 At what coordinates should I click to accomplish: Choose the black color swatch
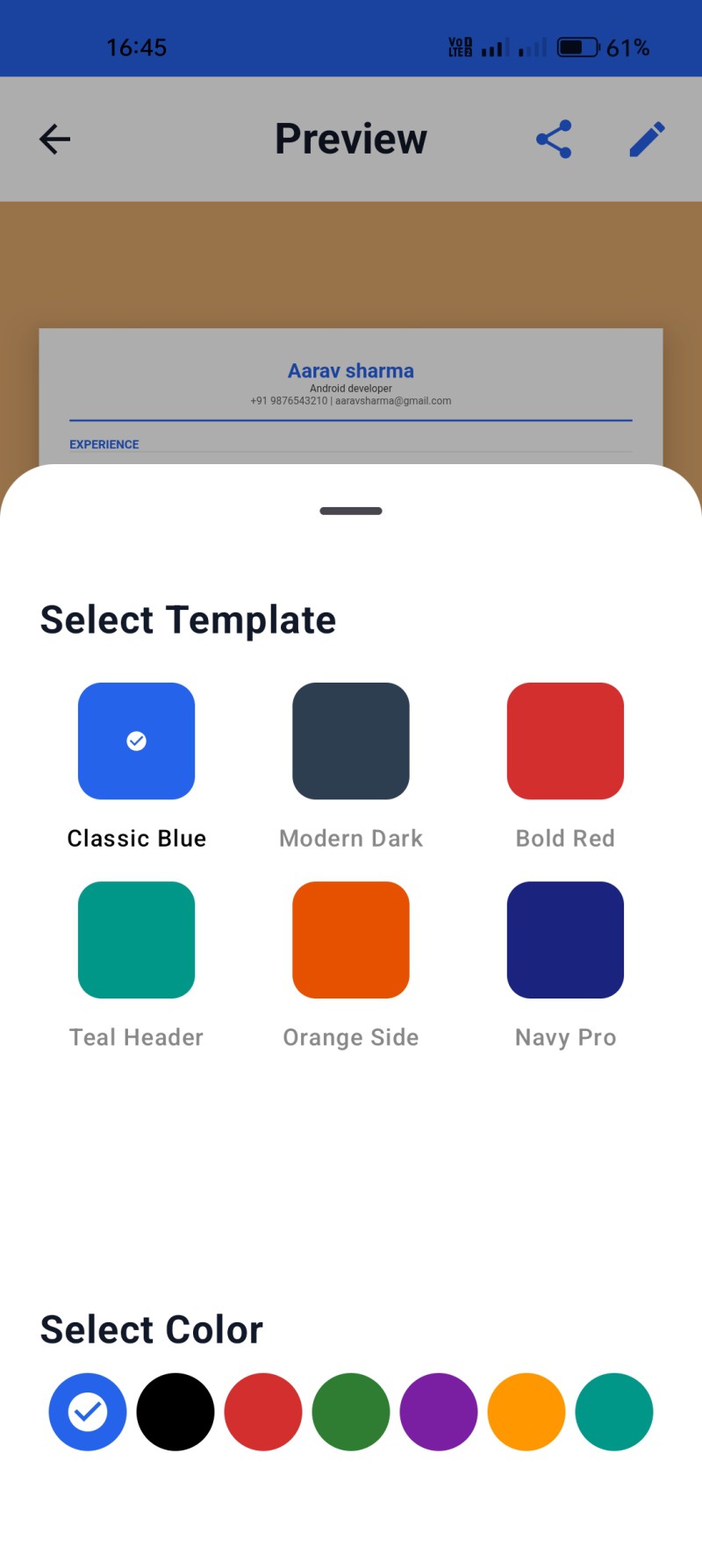click(175, 1412)
